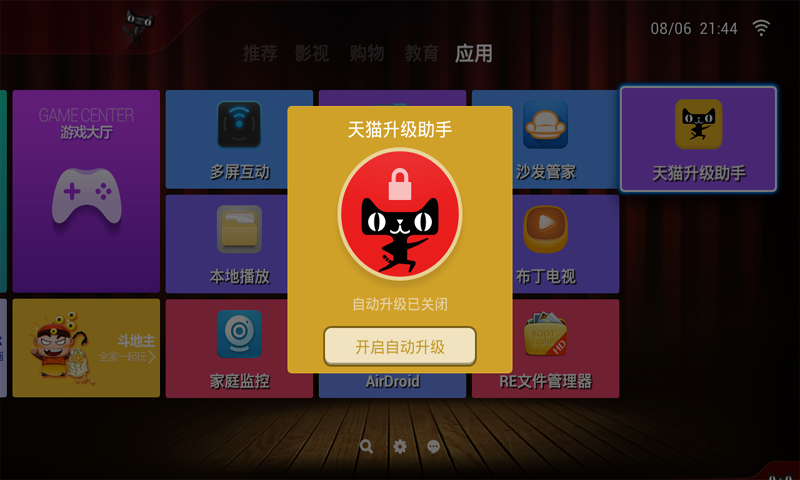Screen dimensions: 800x480
Task: Launch RE文件管理器
Action: click(x=545, y=348)
